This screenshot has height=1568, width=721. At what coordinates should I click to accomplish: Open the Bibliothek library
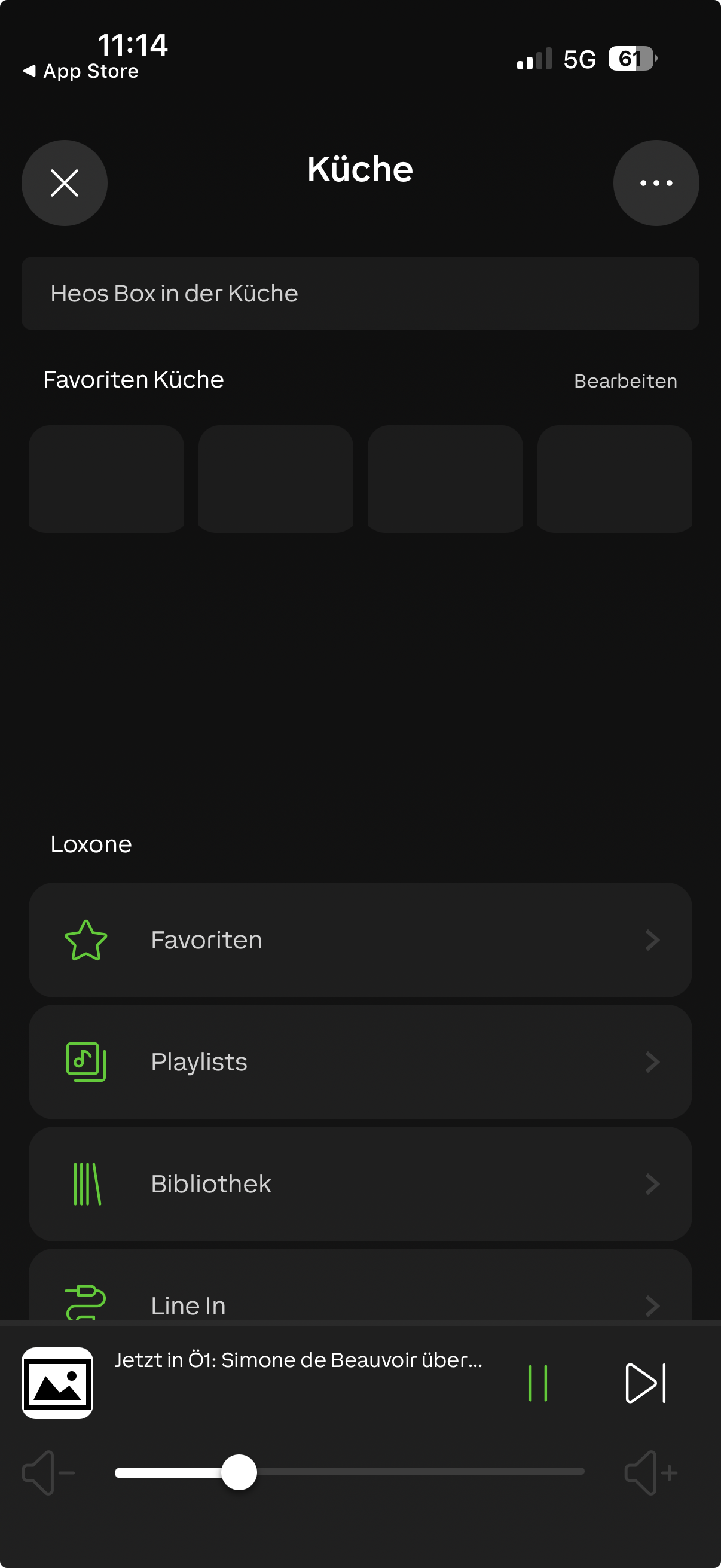coord(360,1183)
